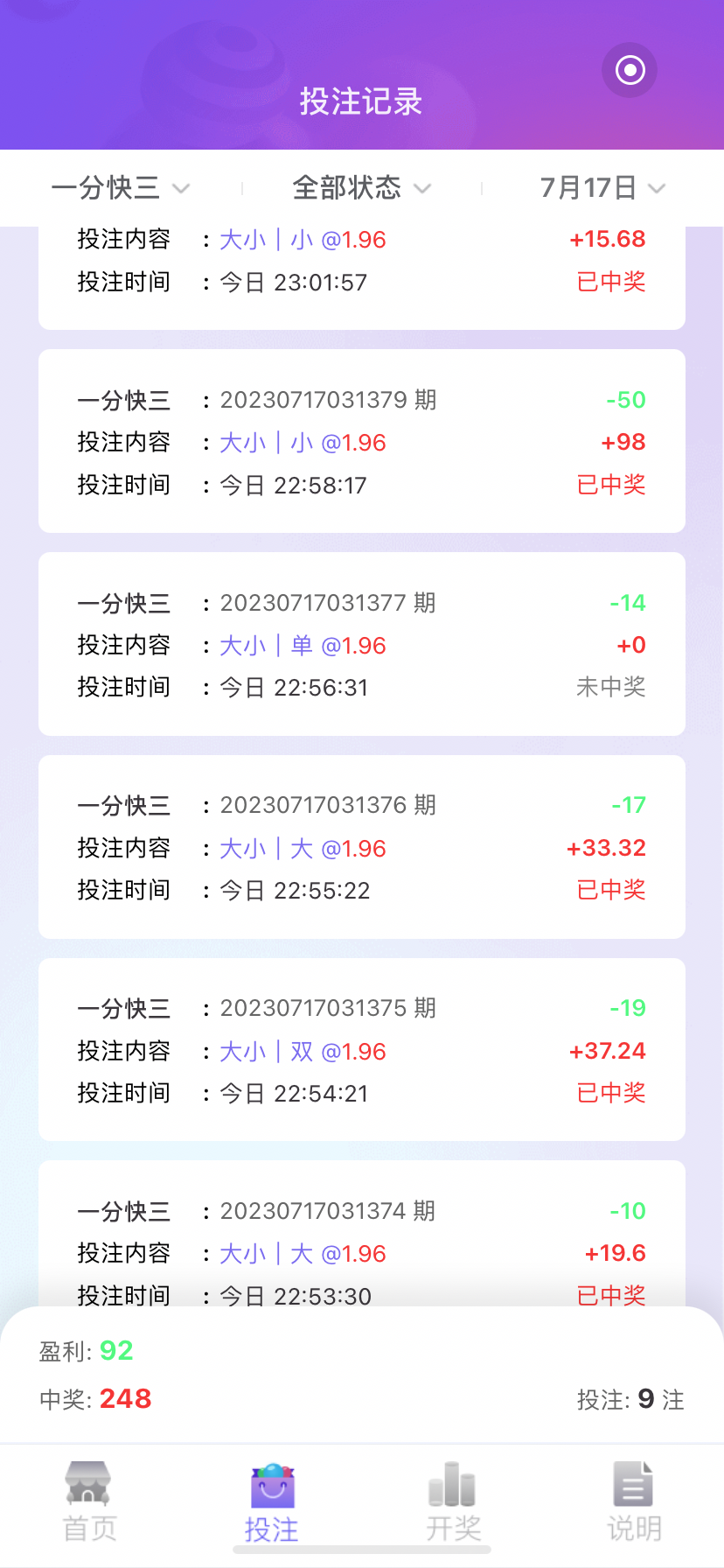Image resolution: width=724 pixels, height=1568 pixels.
Task: Expand the 全部状态 status filter dropdown
Action: (x=361, y=188)
